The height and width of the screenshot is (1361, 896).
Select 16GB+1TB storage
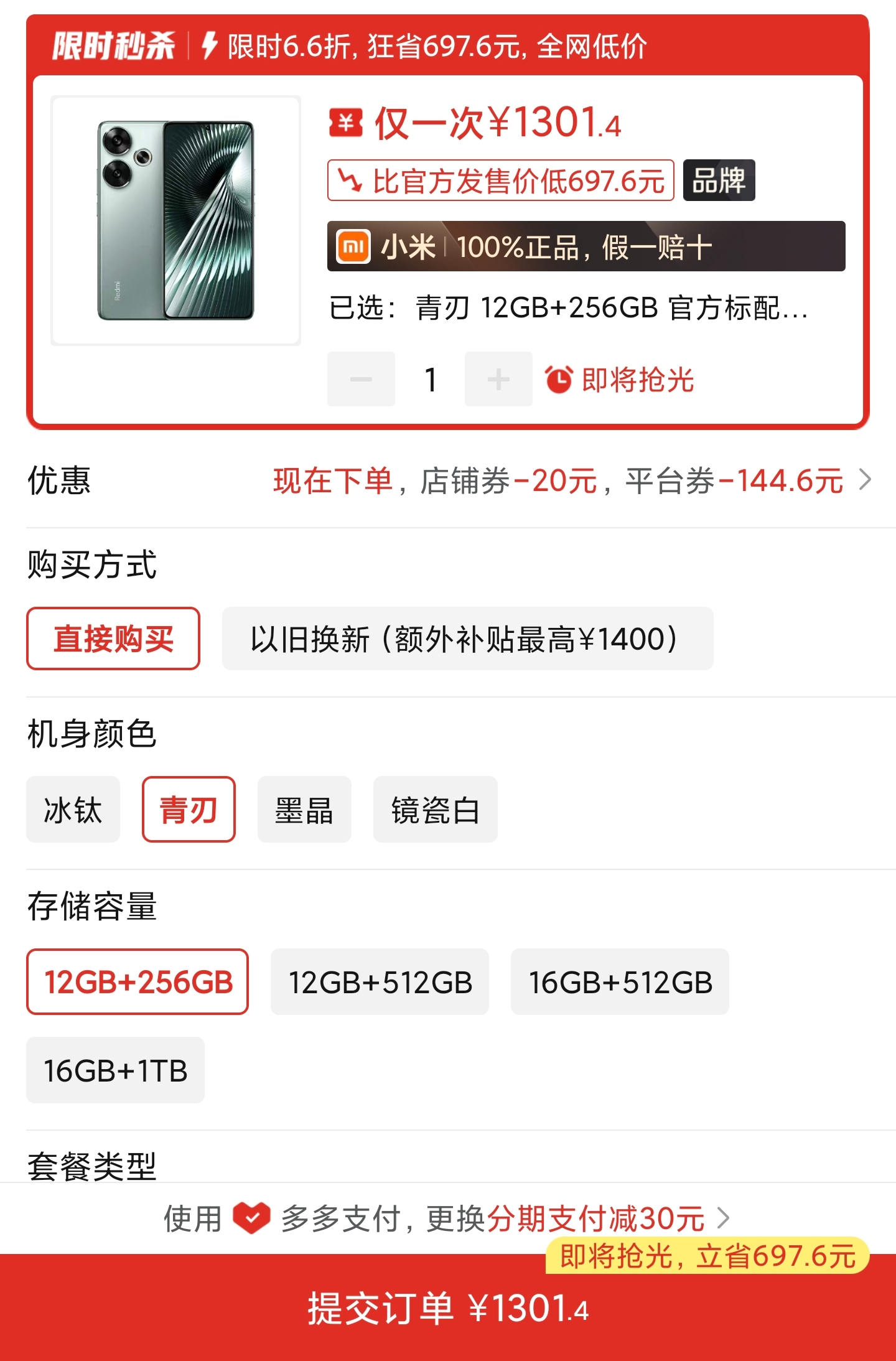click(x=115, y=1070)
